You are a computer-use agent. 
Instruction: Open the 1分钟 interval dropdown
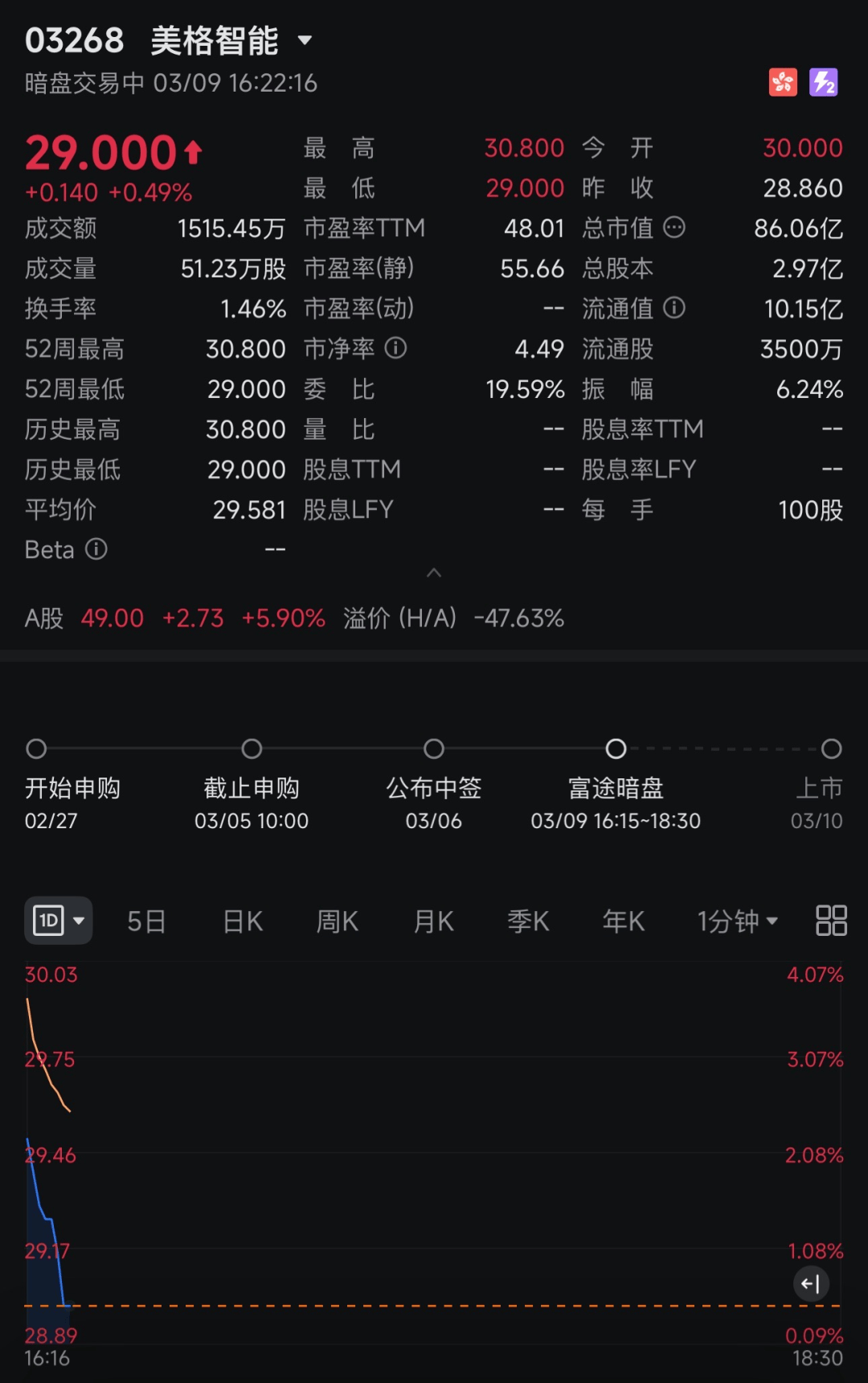click(737, 921)
